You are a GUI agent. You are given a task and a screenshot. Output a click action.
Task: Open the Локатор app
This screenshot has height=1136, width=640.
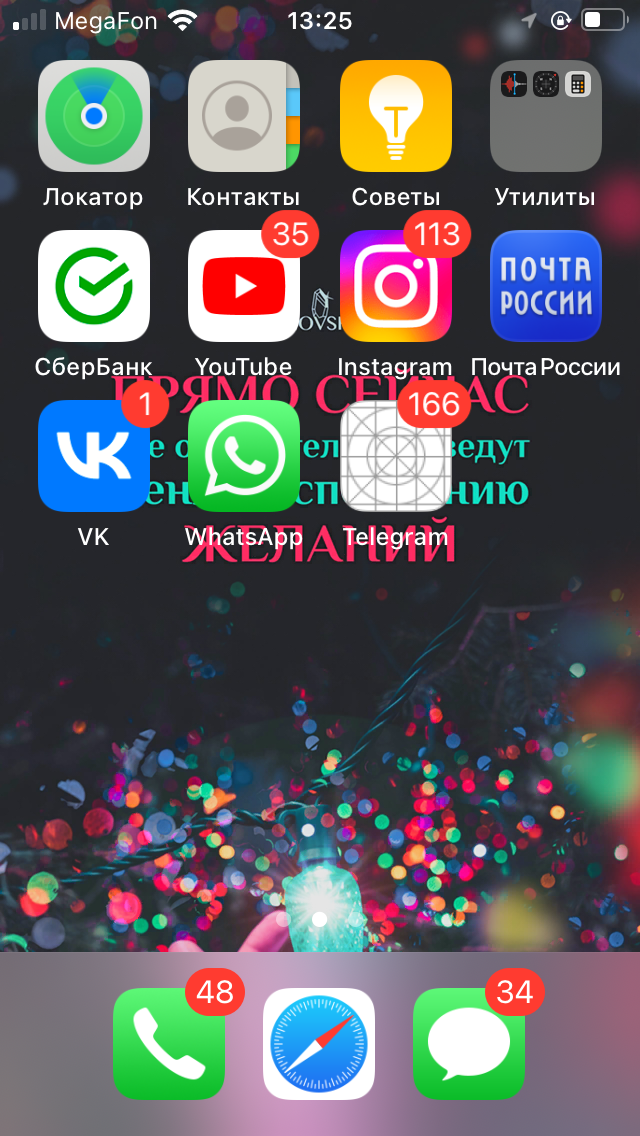pyautogui.click(x=94, y=116)
